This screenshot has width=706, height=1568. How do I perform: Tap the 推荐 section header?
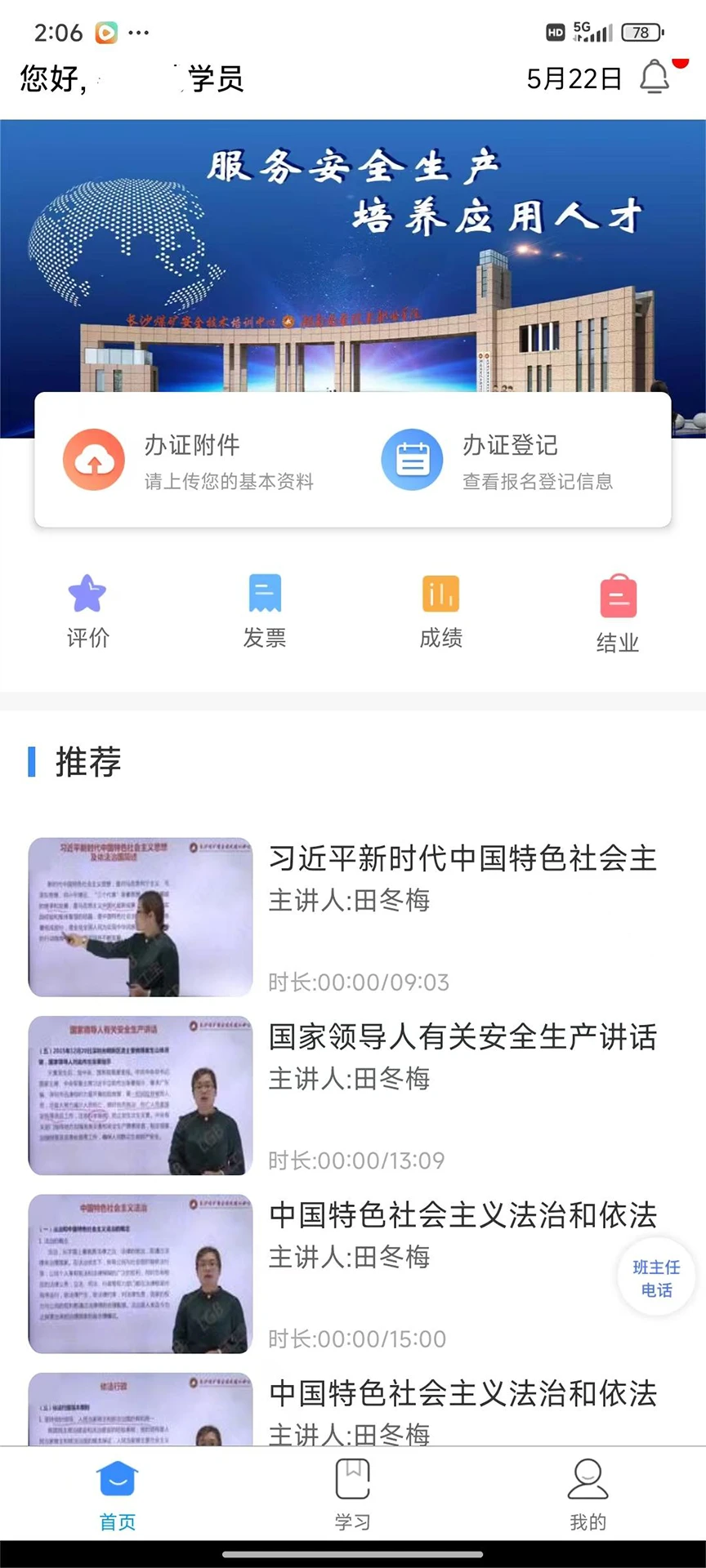(x=87, y=762)
